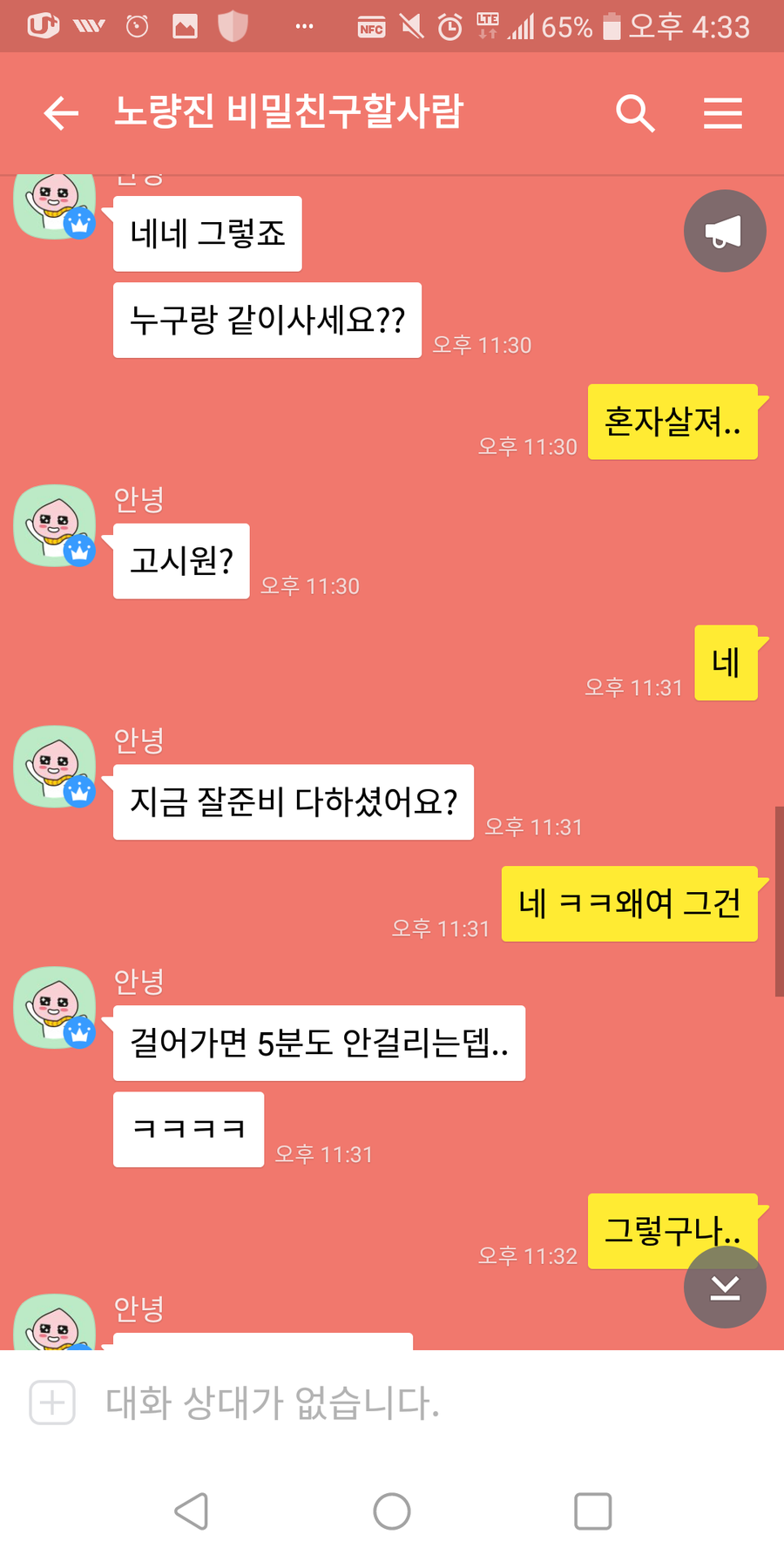
Task: Jump to the latest message
Action: [x=725, y=1288]
